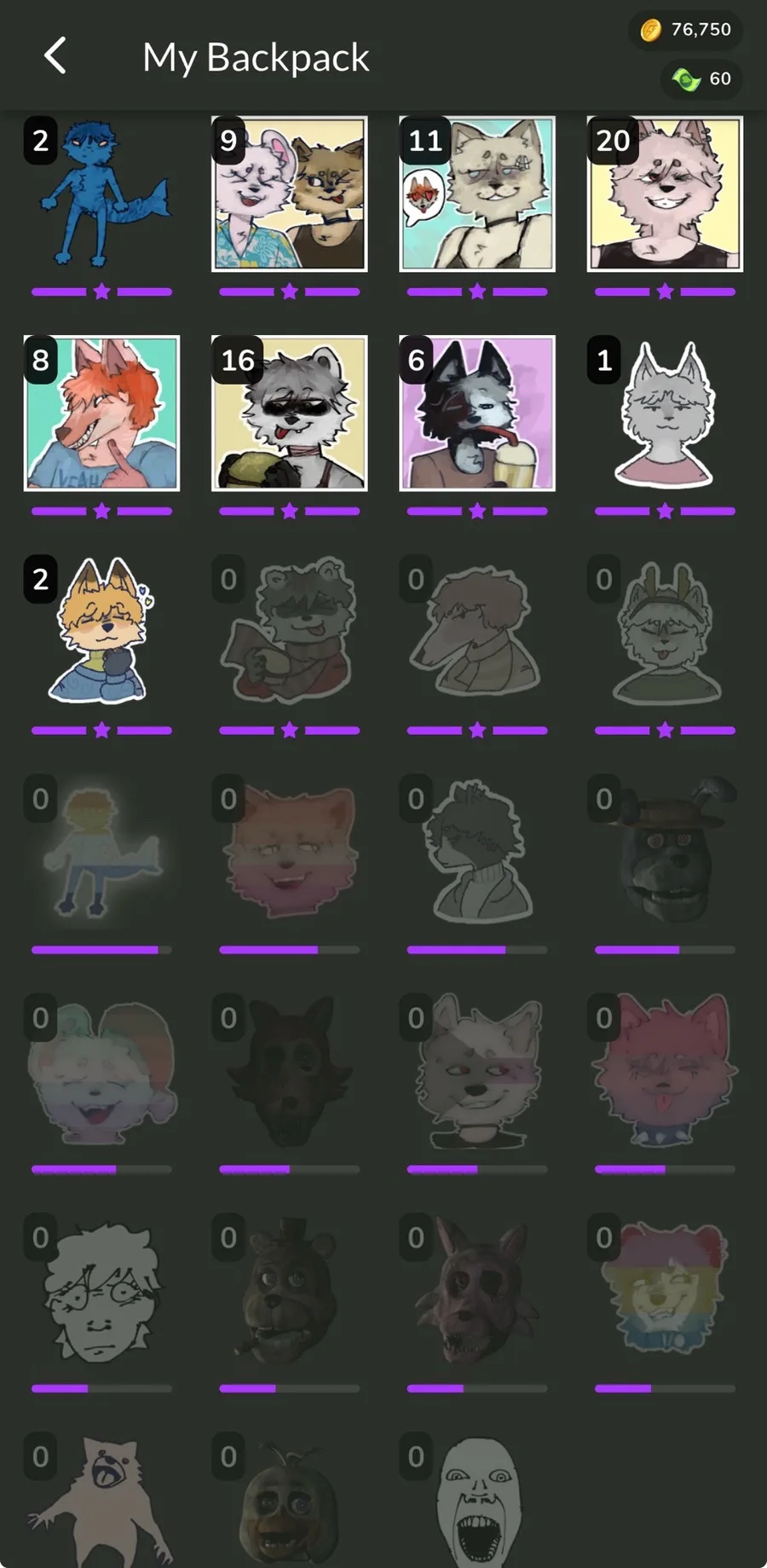Screen dimensions: 767x1568
Task: Select the orange fox card with count 8
Action: point(101,414)
